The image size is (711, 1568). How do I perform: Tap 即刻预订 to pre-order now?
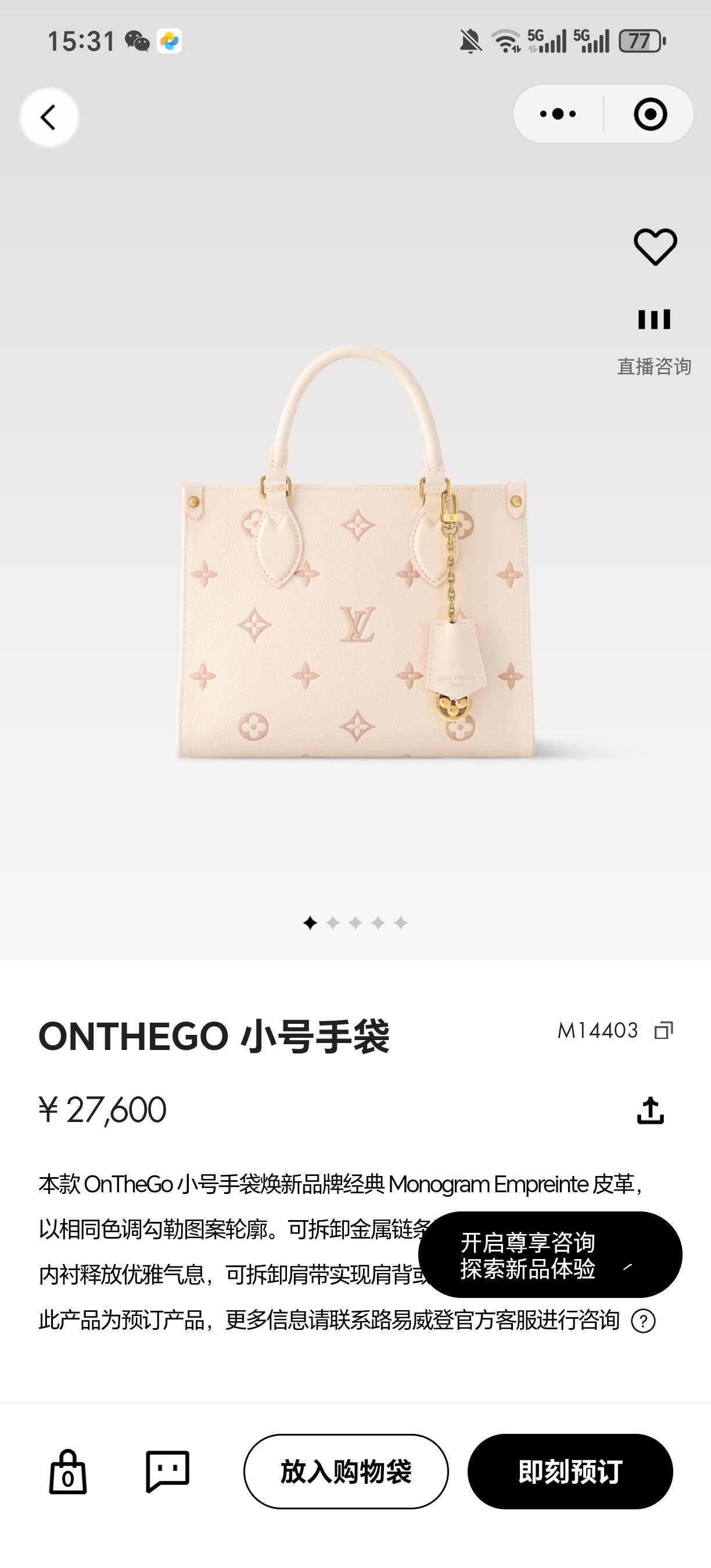(570, 1472)
